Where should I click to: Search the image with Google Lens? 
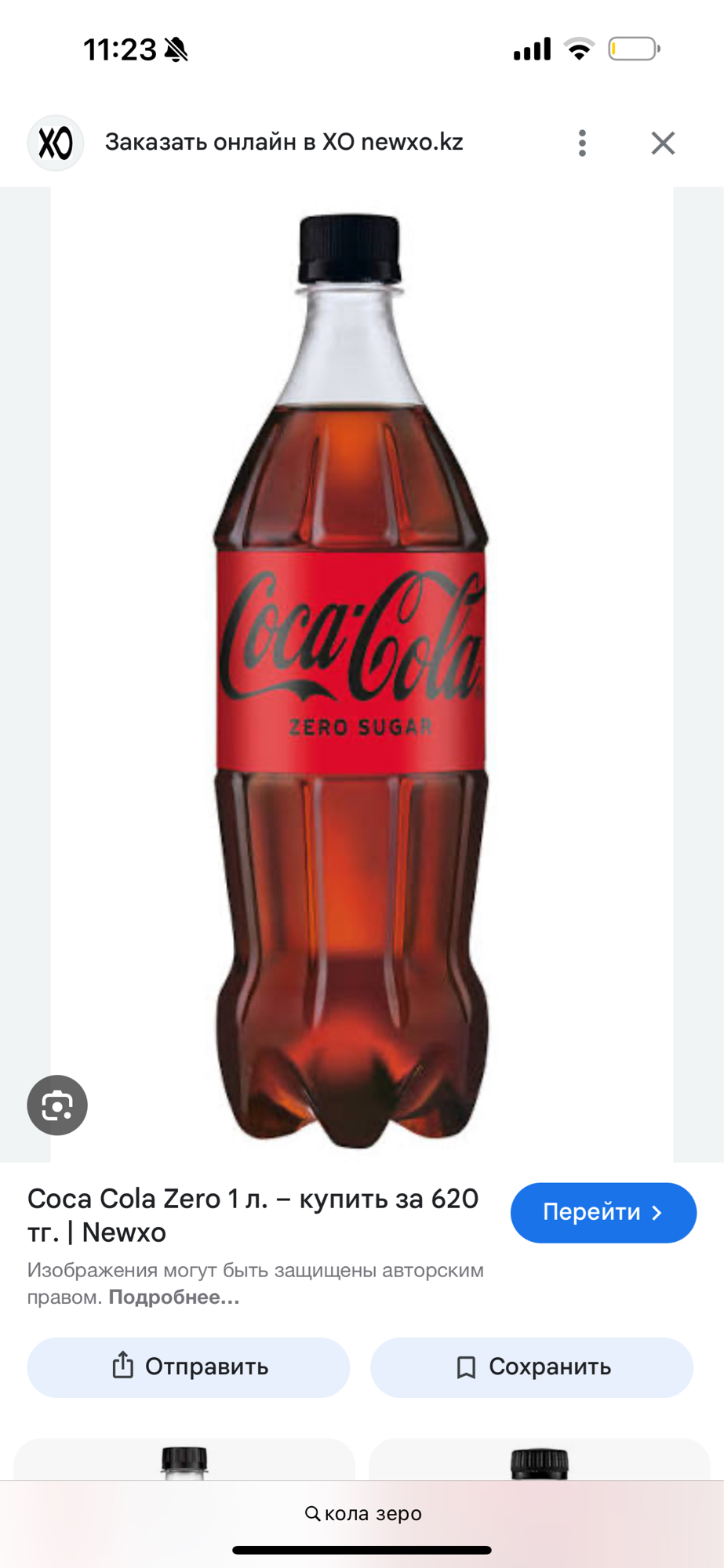57,1105
